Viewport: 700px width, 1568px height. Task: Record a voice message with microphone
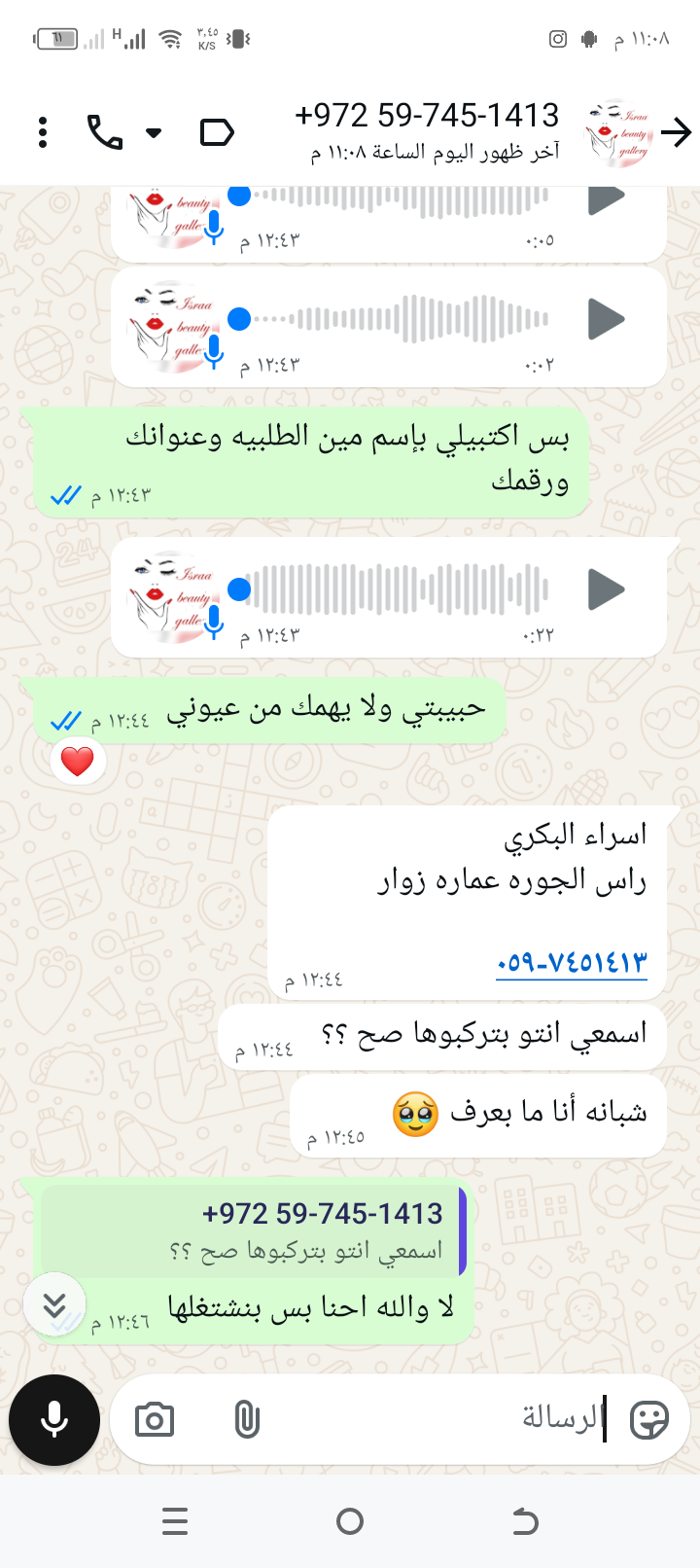[54, 1420]
